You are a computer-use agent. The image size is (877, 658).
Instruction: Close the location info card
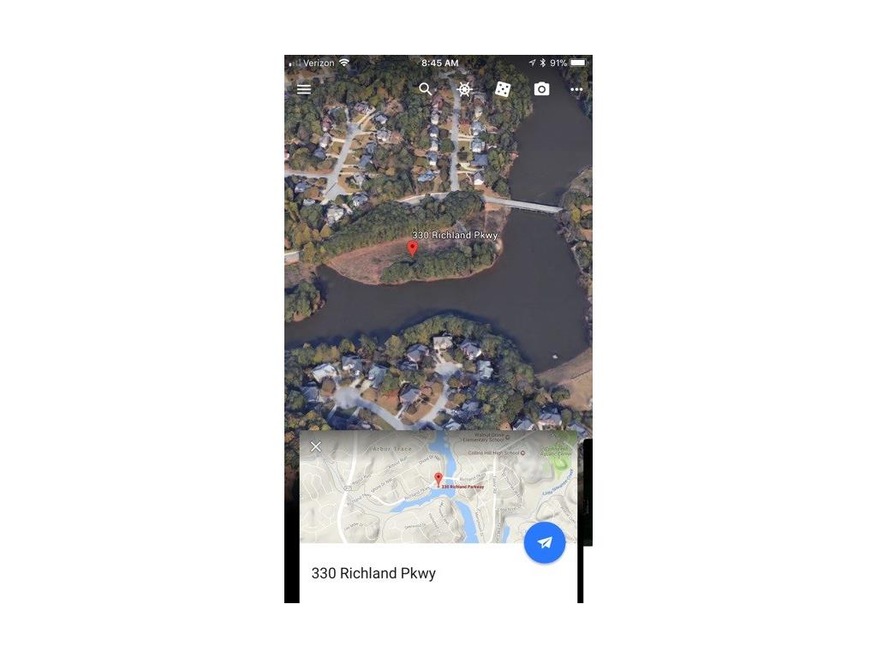[x=316, y=447]
